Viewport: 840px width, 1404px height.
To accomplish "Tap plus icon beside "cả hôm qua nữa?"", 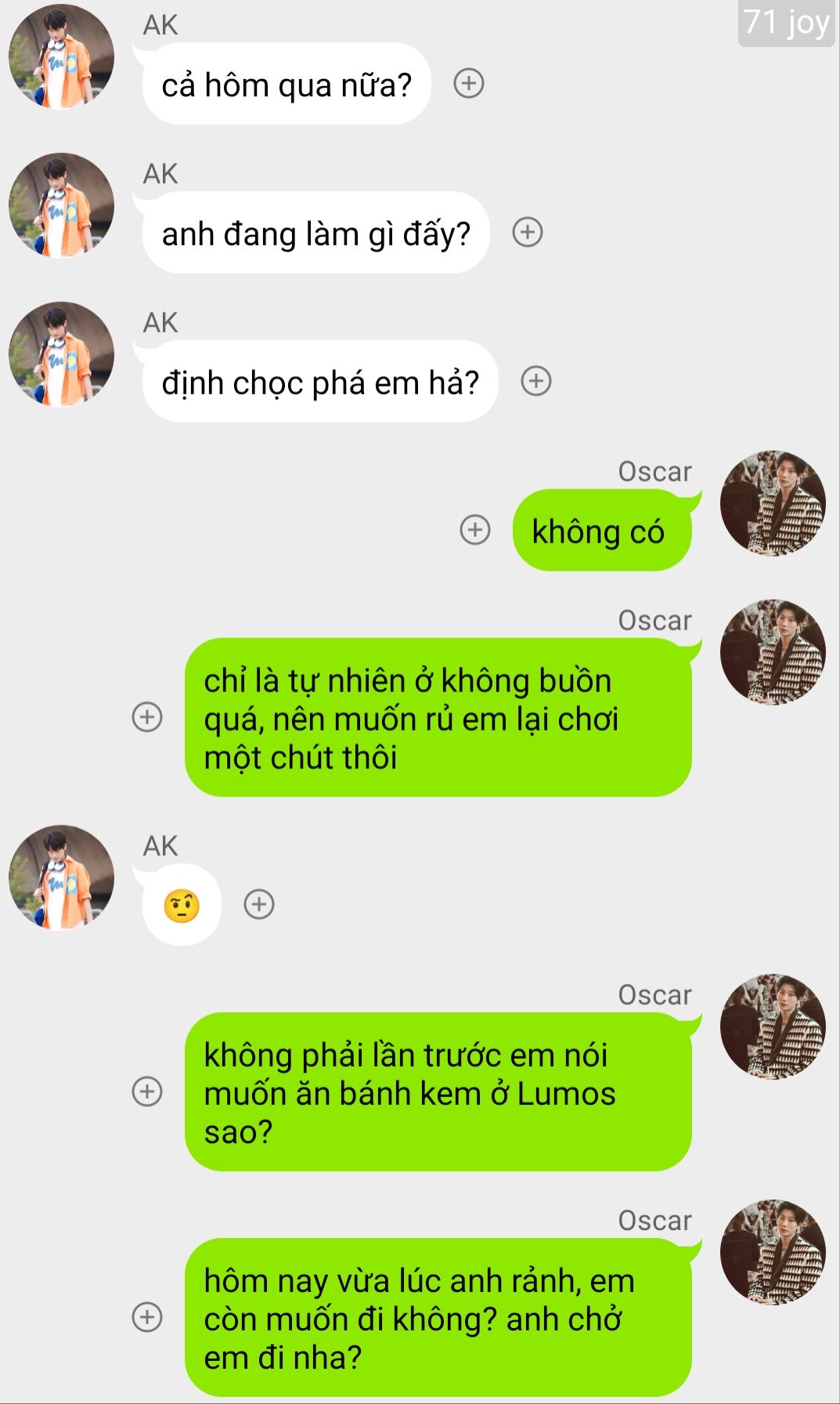I will point(469,83).
